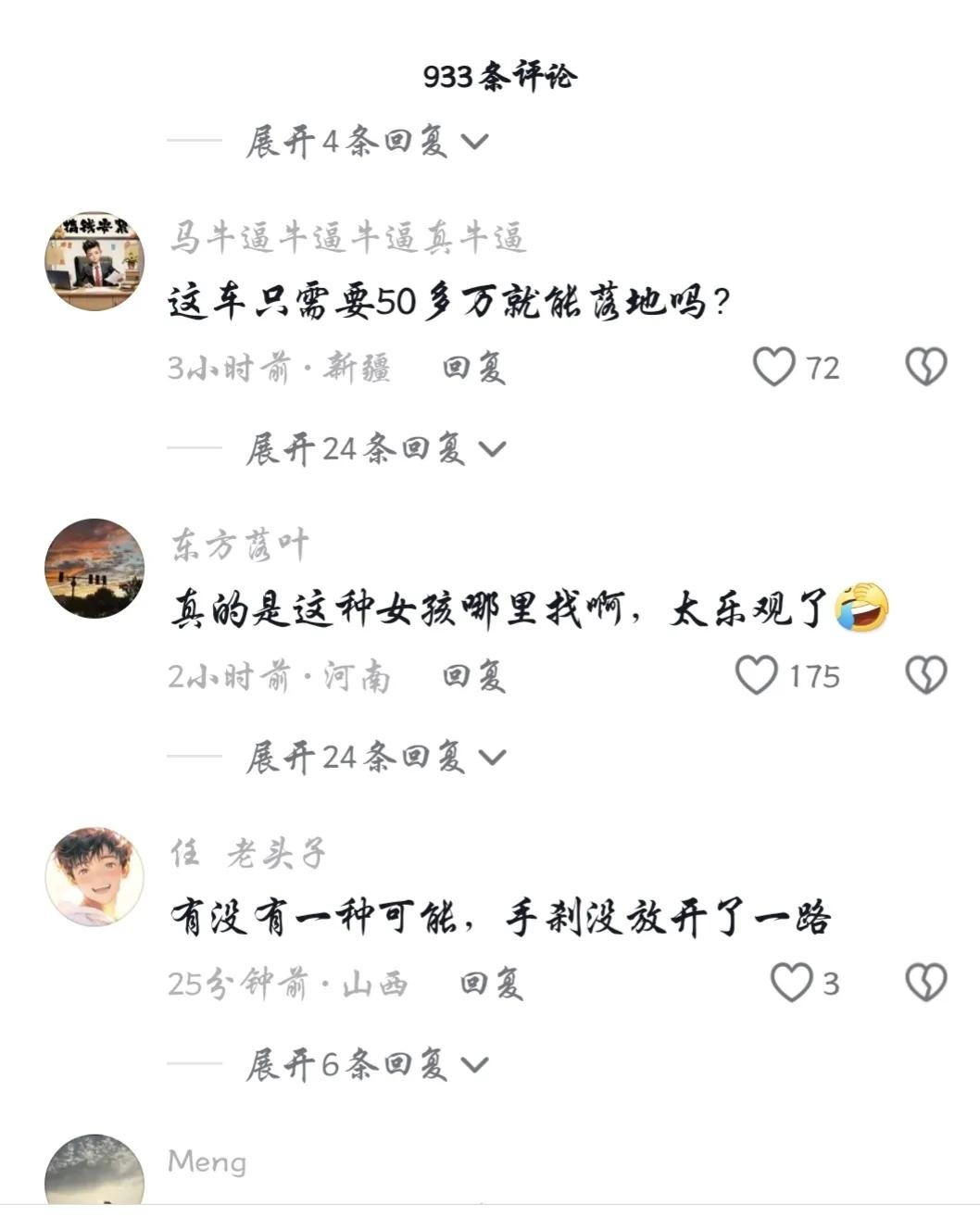Like the comment about 50多万落地

(774, 367)
